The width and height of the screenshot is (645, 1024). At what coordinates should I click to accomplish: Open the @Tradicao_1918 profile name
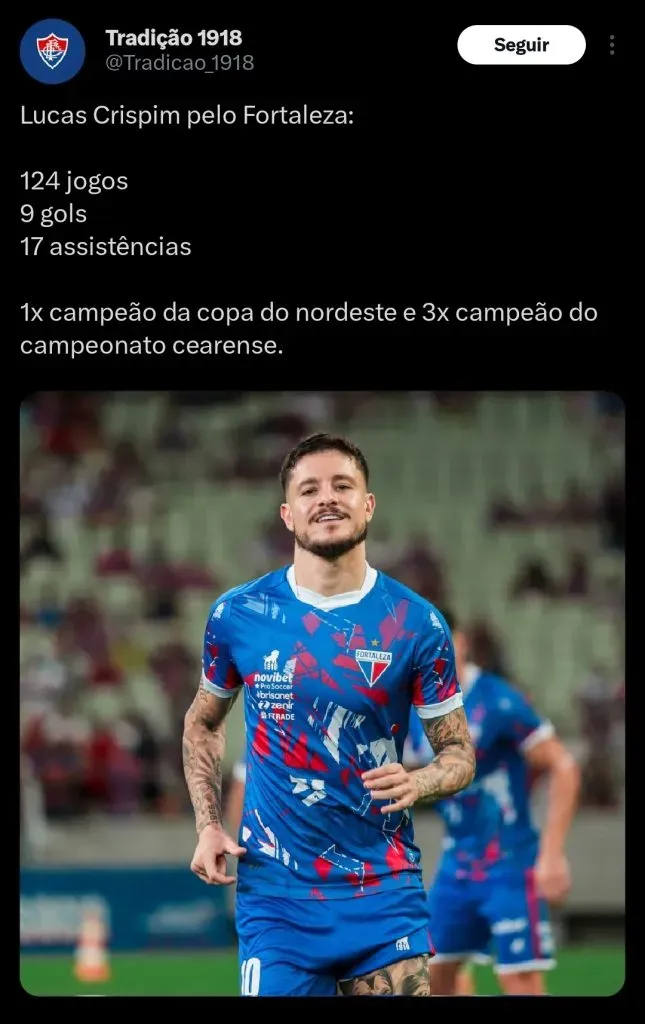[x=179, y=63]
